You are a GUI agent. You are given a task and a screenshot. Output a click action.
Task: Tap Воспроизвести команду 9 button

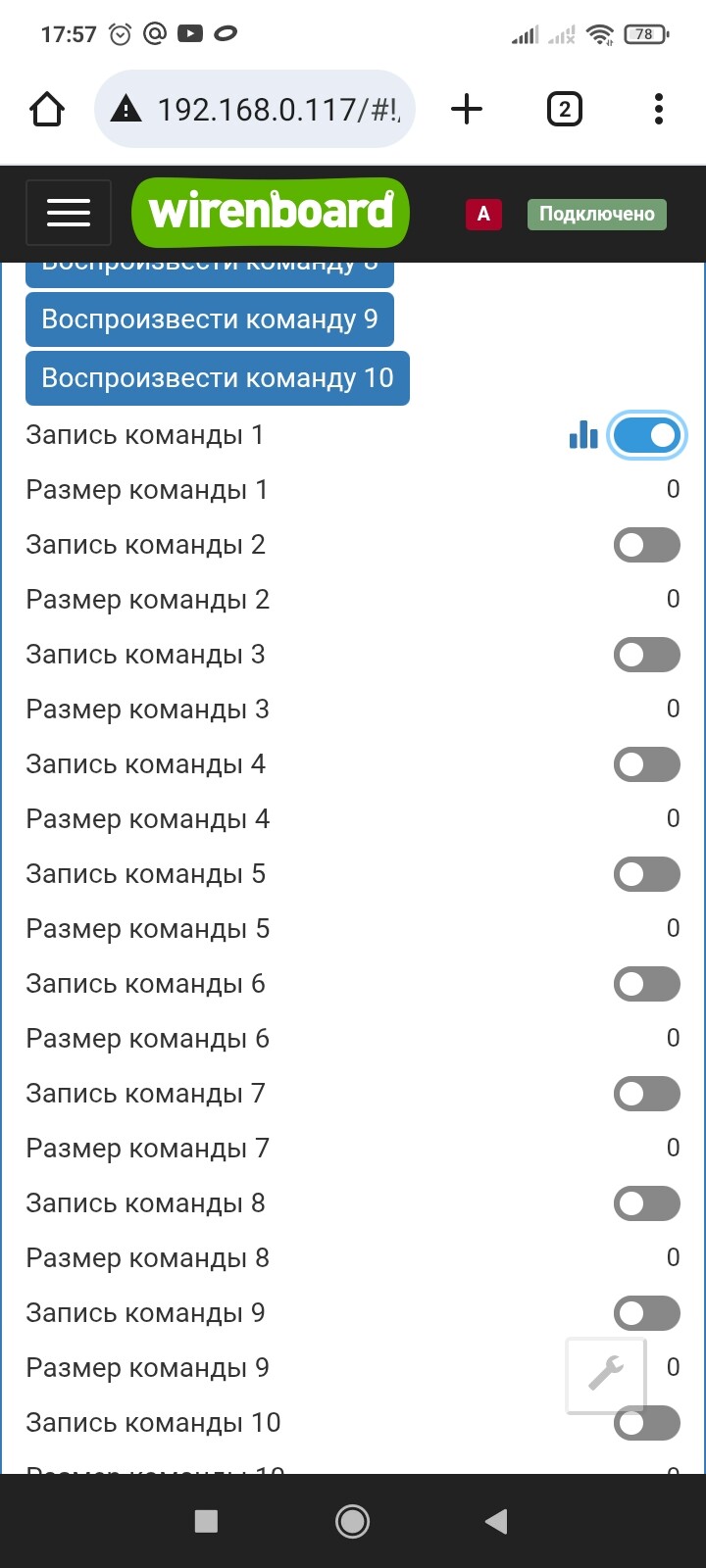pyautogui.click(x=210, y=319)
